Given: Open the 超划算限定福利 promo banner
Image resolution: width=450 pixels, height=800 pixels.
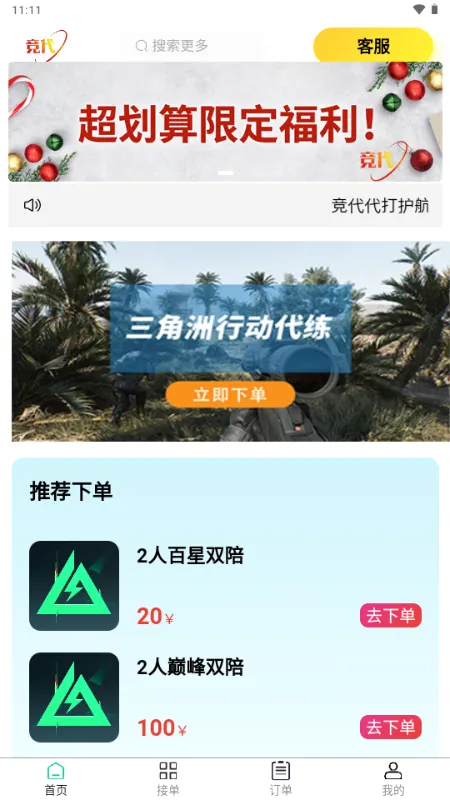Looking at the screenshot, I should point(225,122).
